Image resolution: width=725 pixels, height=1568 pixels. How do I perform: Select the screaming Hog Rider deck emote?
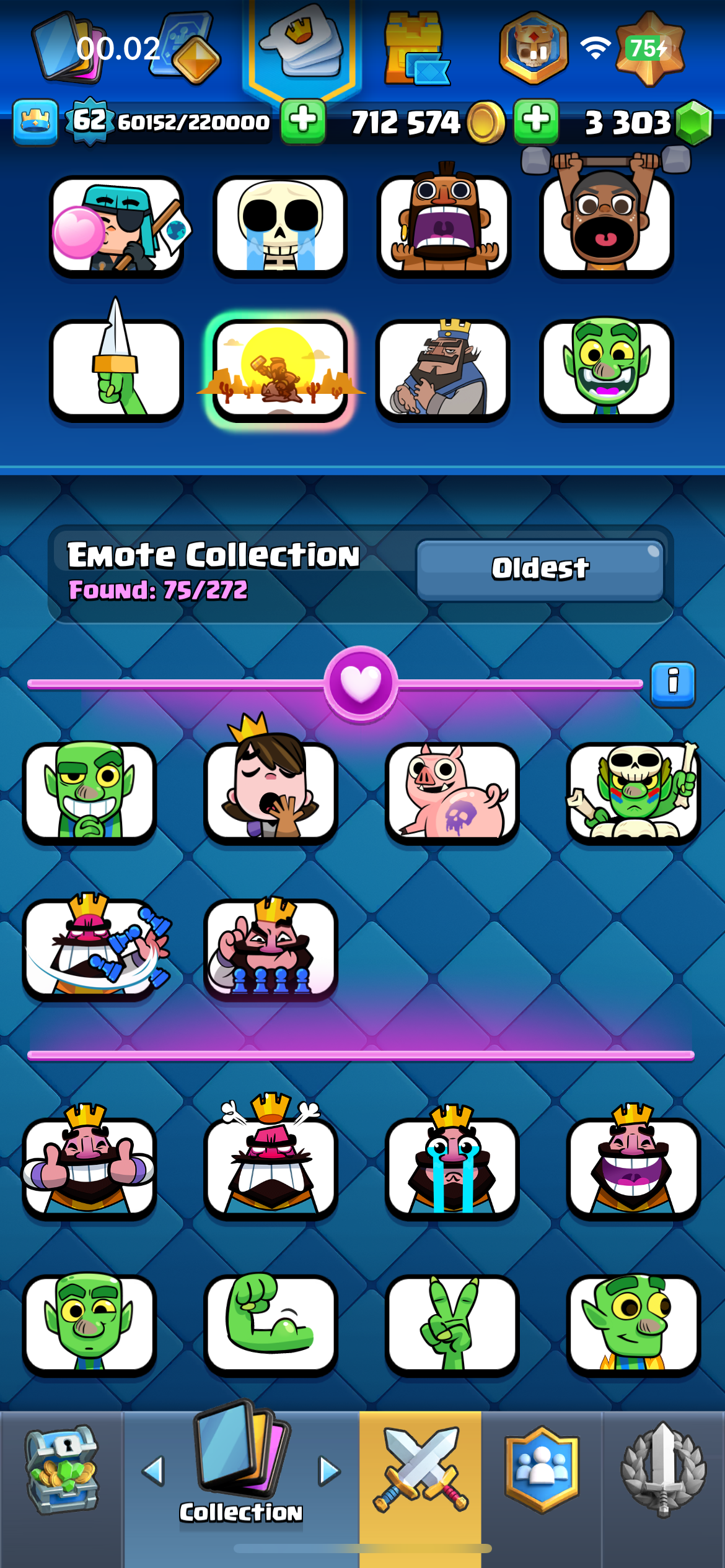pos(444,224)
